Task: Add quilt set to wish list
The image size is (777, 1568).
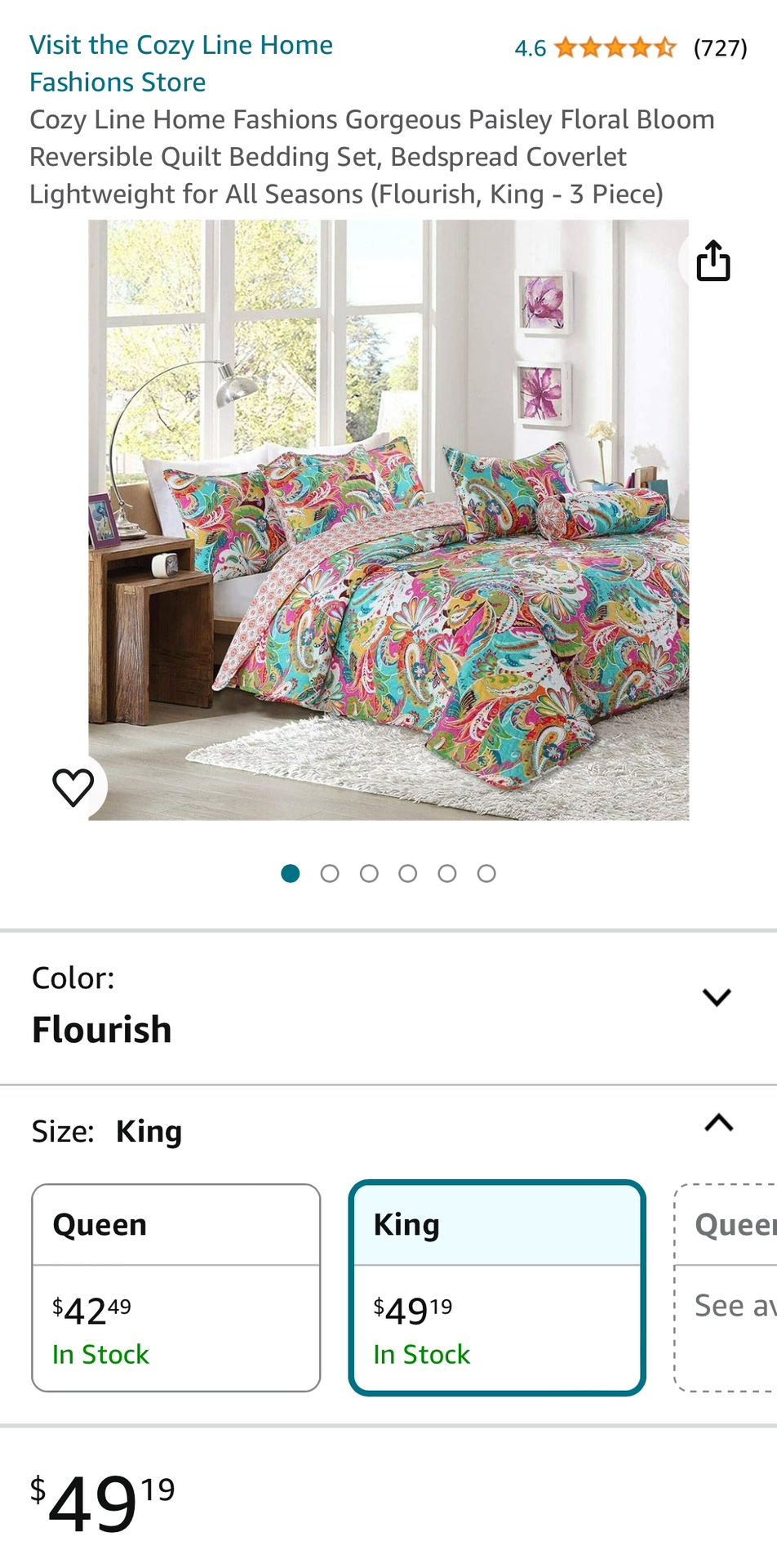Action: [x=73, y=787]
